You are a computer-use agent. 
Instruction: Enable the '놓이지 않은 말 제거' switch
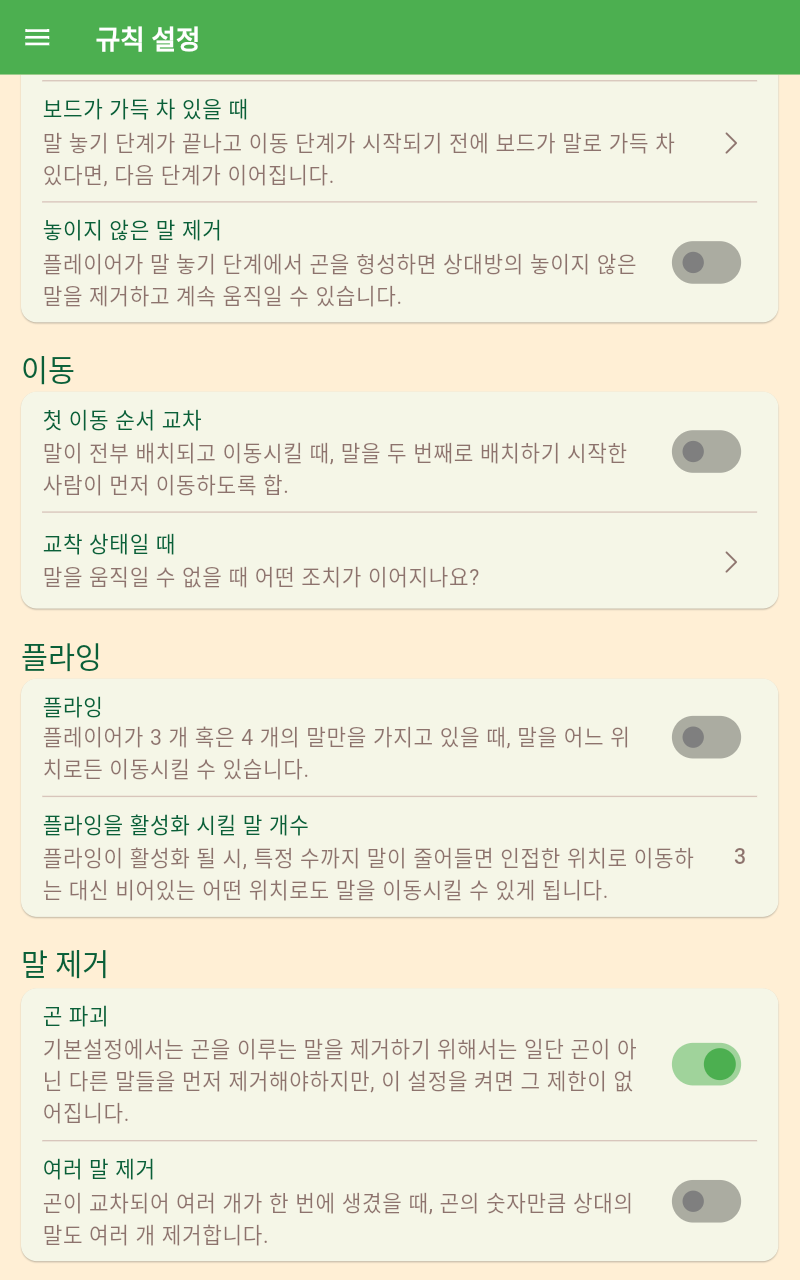pyautogui.click(x=706, y=262)
